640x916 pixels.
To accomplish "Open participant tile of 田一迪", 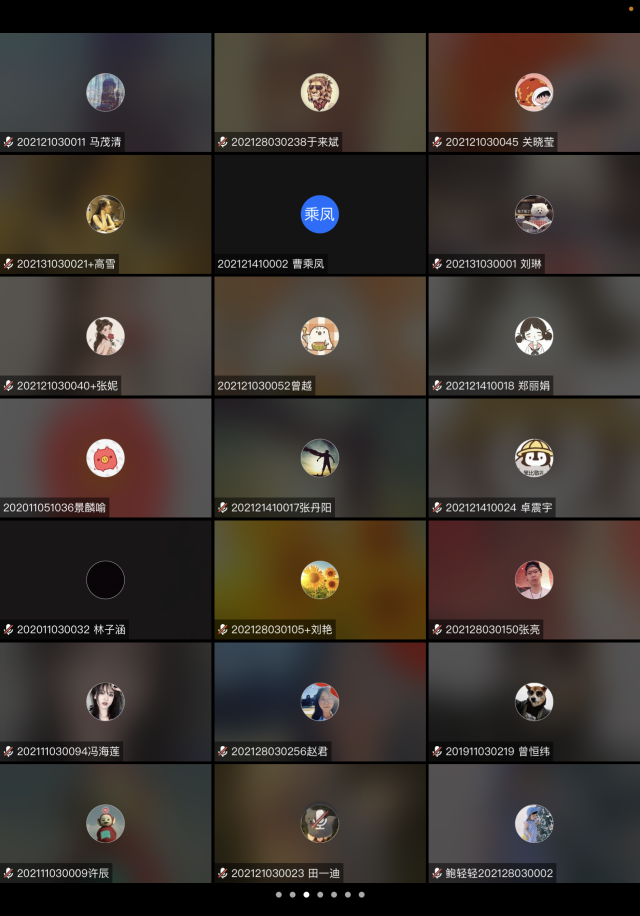I will tap(319, 823).
